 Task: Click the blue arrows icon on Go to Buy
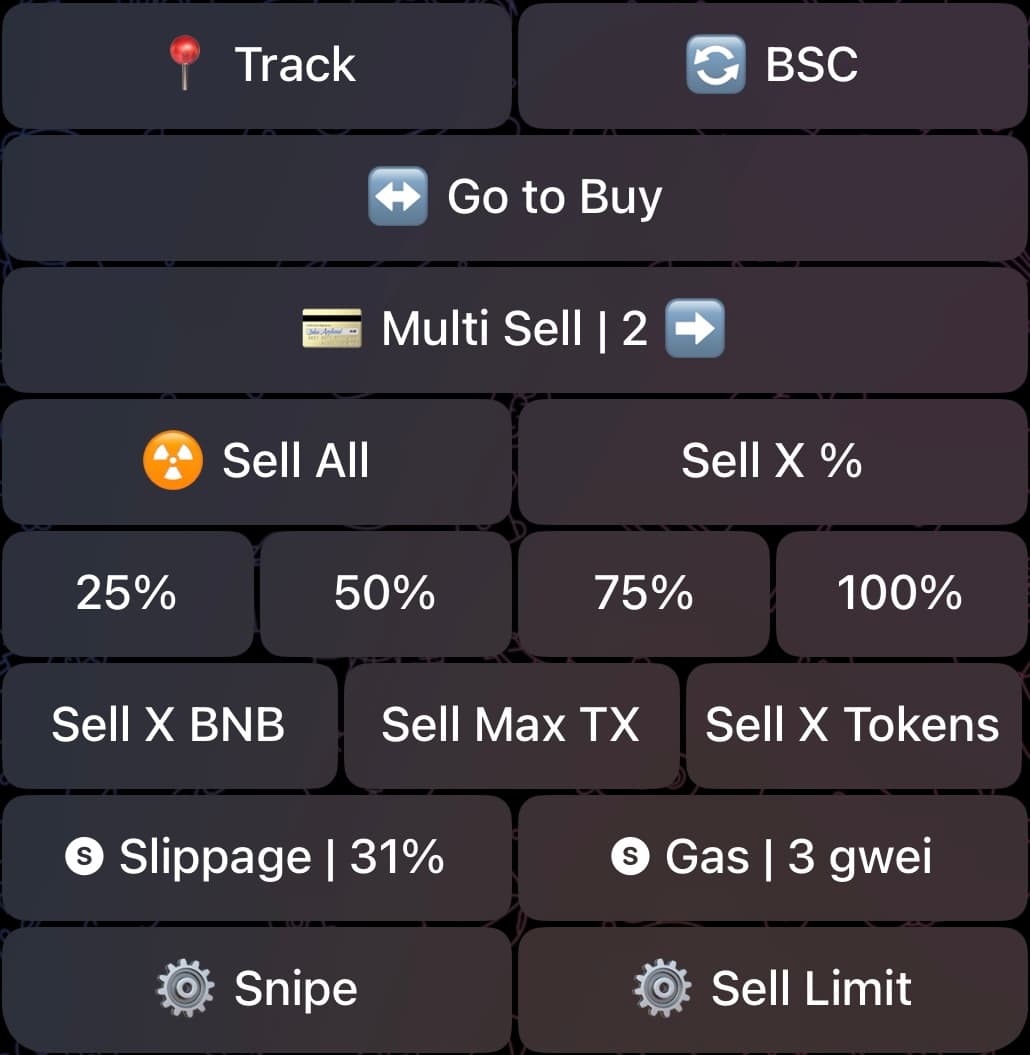398,196
